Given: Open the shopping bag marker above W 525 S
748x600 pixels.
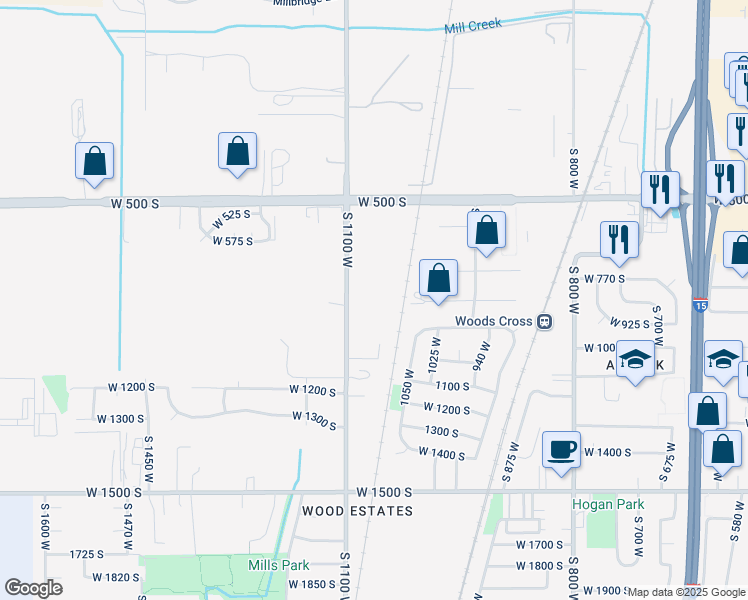Looking at the screenshot, I should coord(237,151).
